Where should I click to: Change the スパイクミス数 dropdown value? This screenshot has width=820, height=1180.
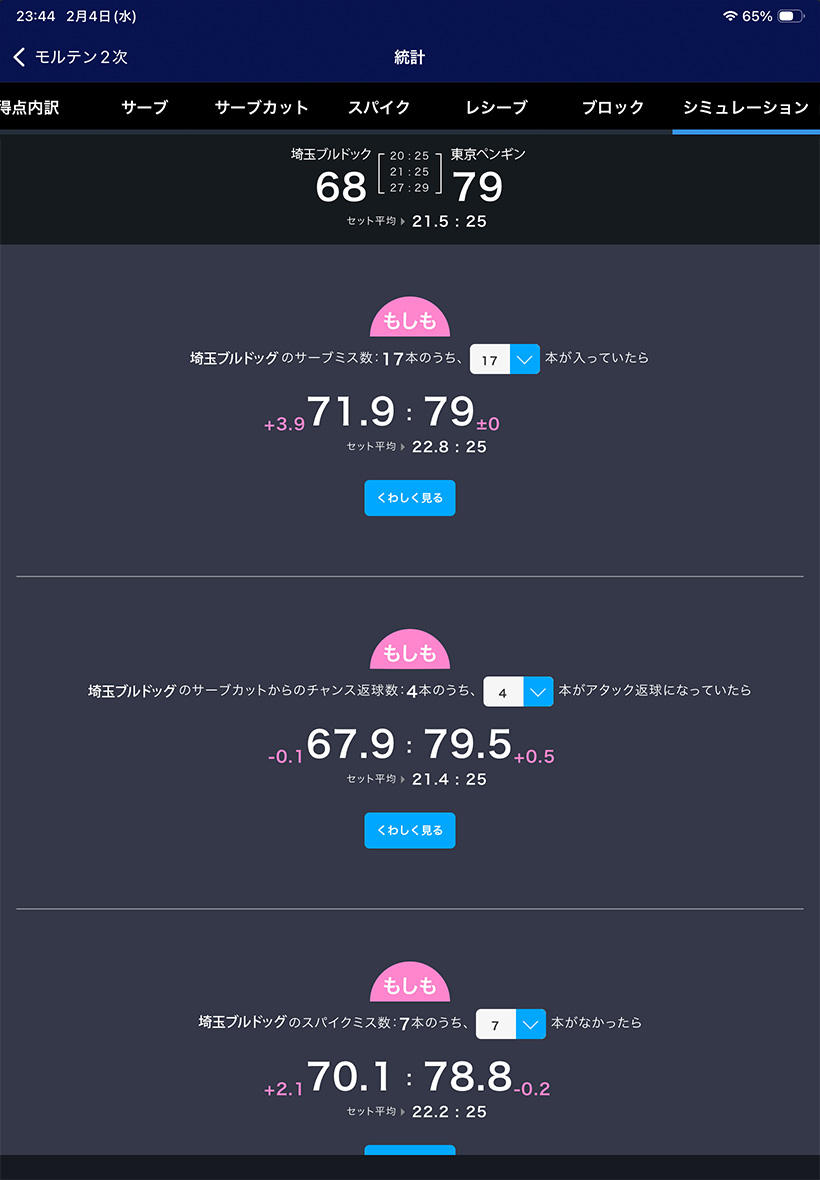[x=511, y=1024]
